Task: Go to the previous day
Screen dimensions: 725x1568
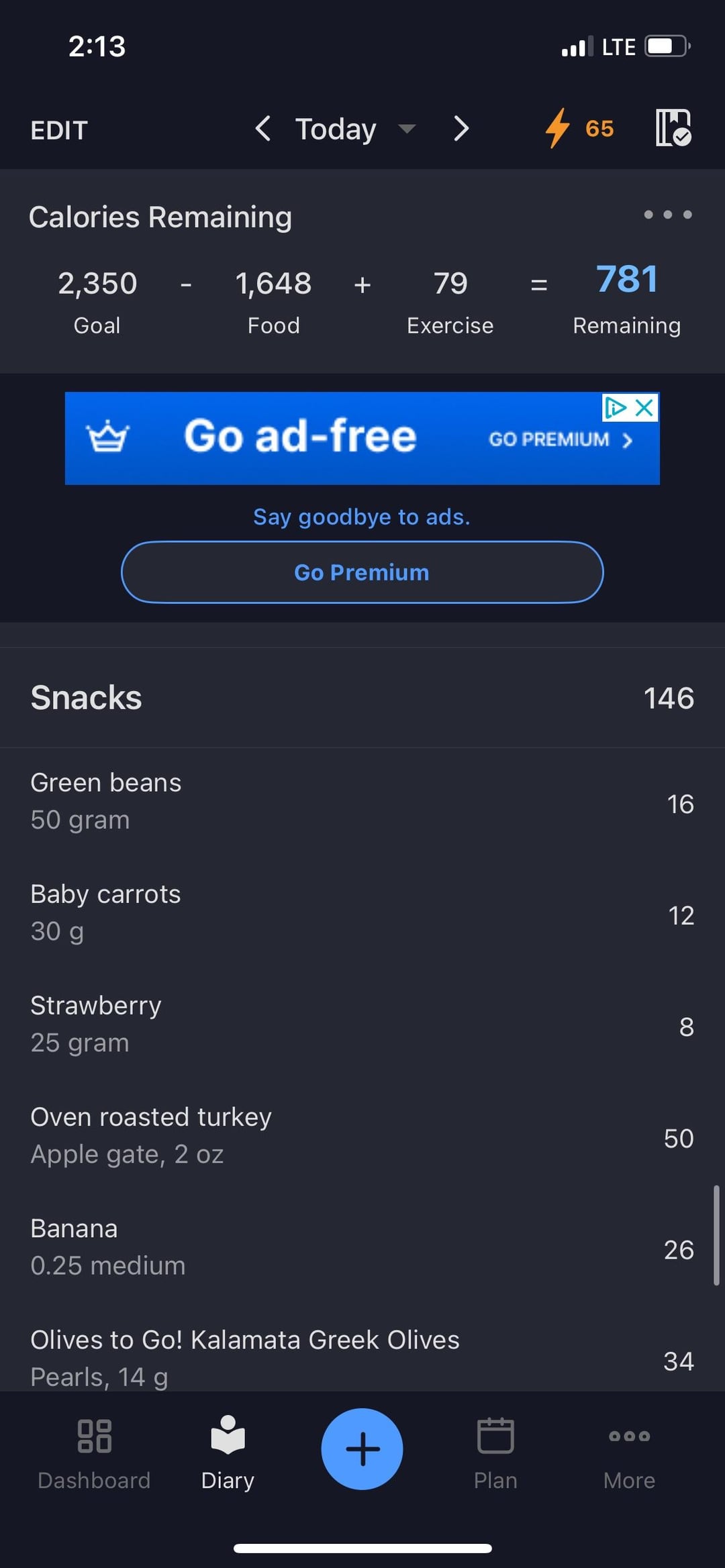Action: pos(262,128)
